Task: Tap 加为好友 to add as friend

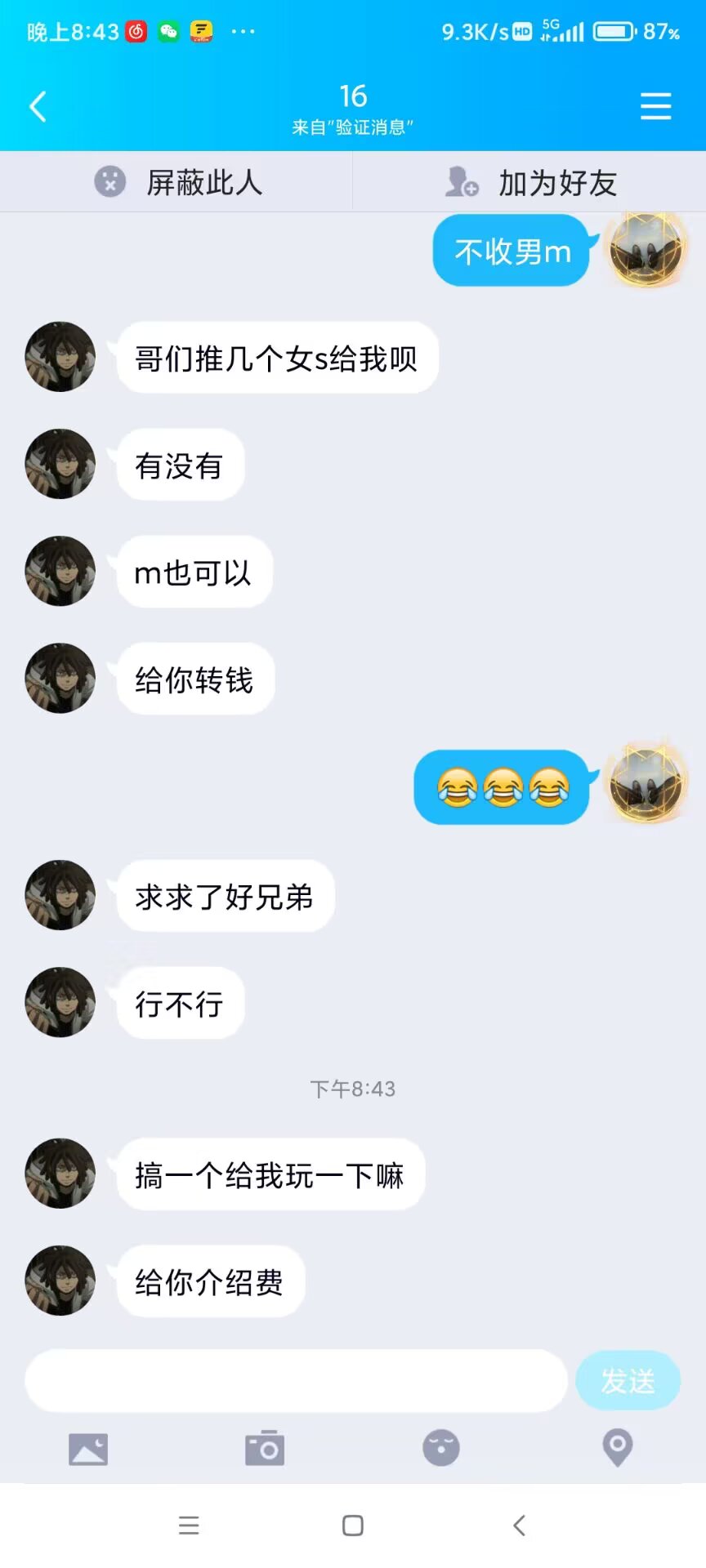Action: [531, 182]
